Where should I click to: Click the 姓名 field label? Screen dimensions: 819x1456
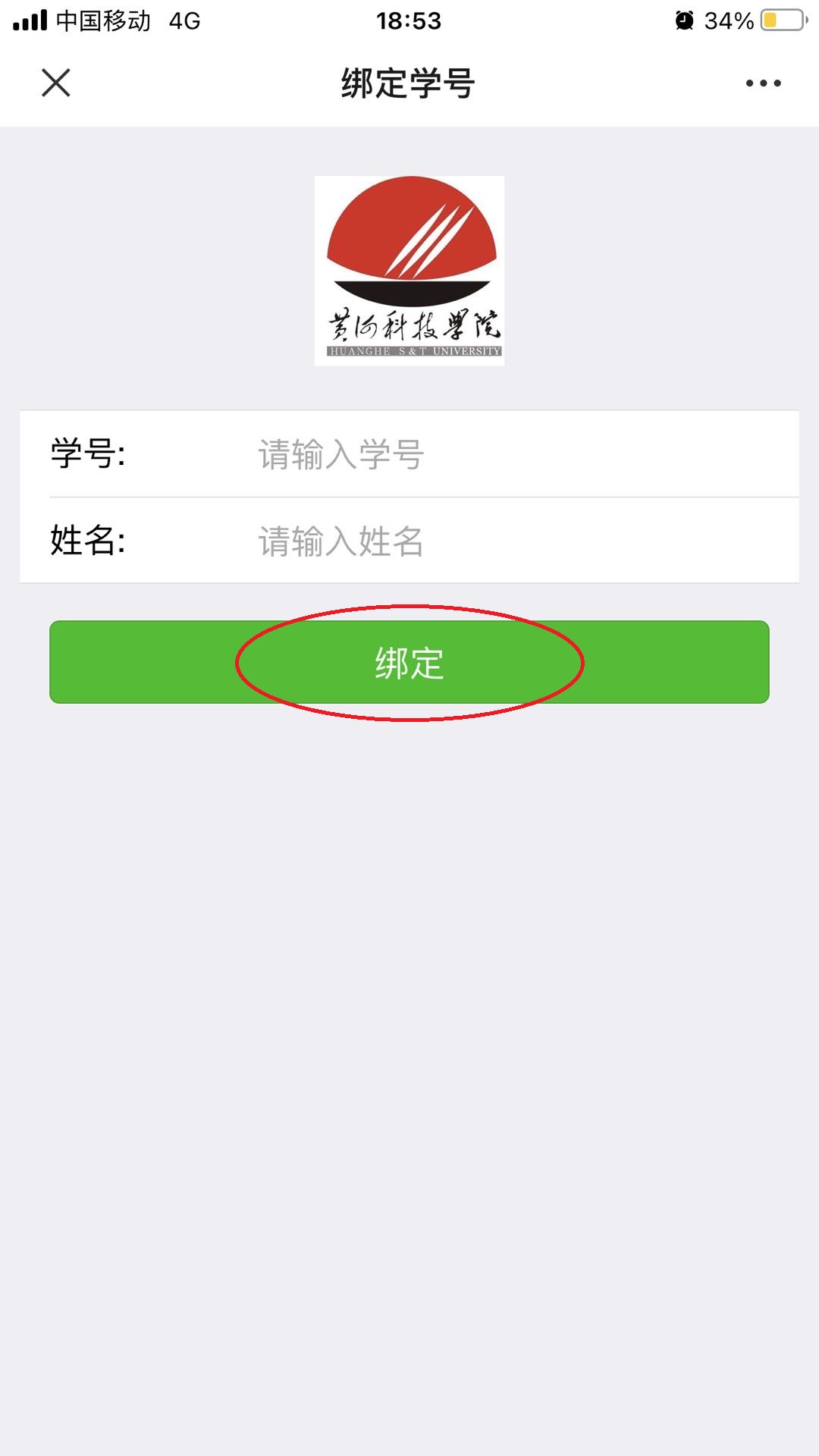click(88, 540)
